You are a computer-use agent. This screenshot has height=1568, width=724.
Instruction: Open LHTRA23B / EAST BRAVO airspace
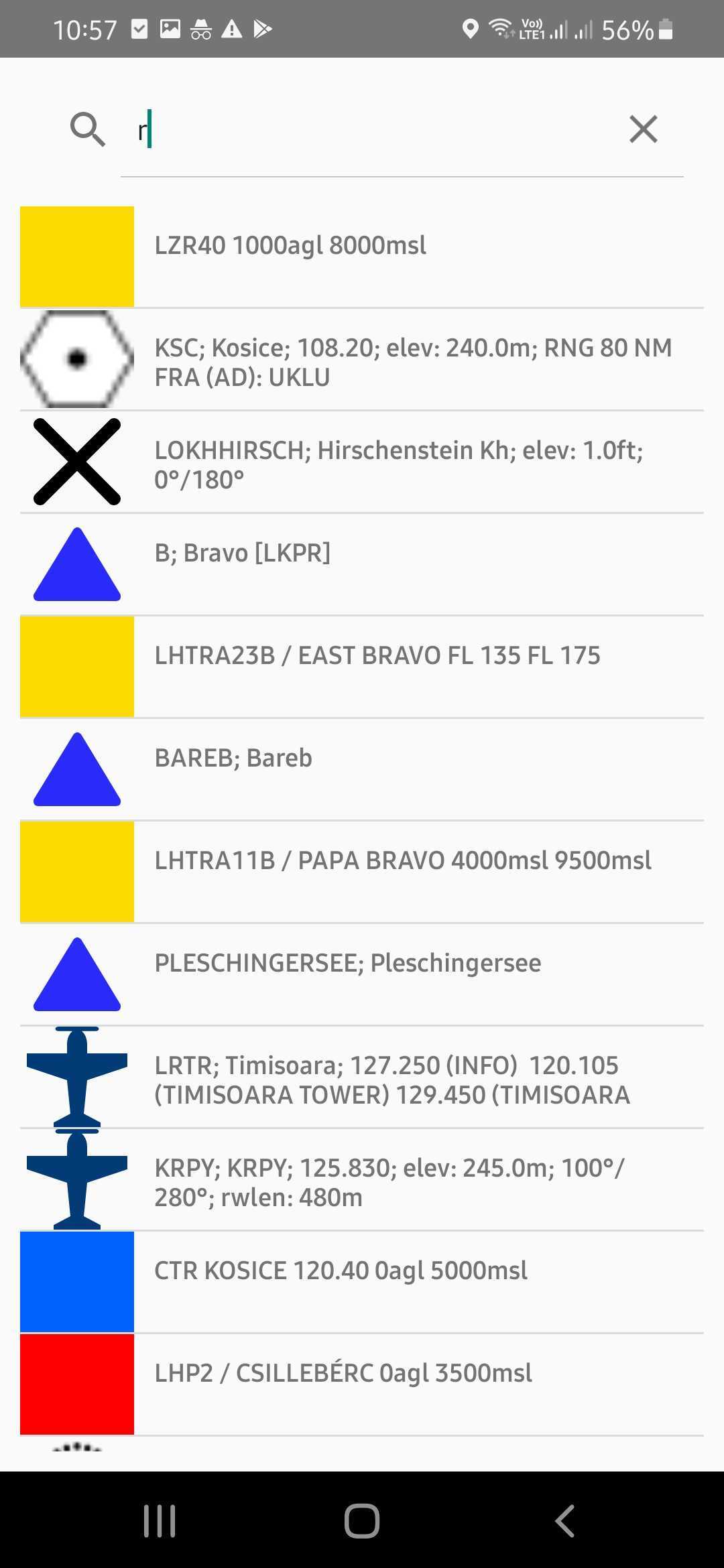coord(362,667)
